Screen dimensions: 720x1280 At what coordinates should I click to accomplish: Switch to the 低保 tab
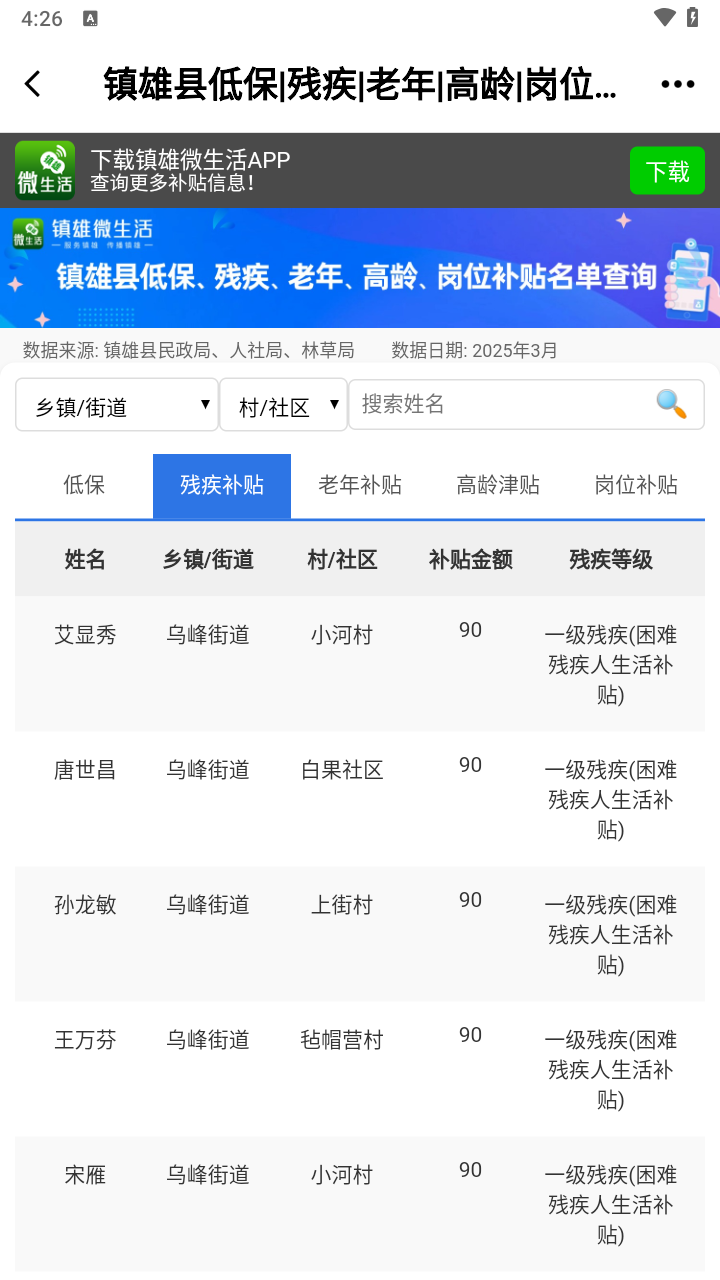(x=84, y=486)
